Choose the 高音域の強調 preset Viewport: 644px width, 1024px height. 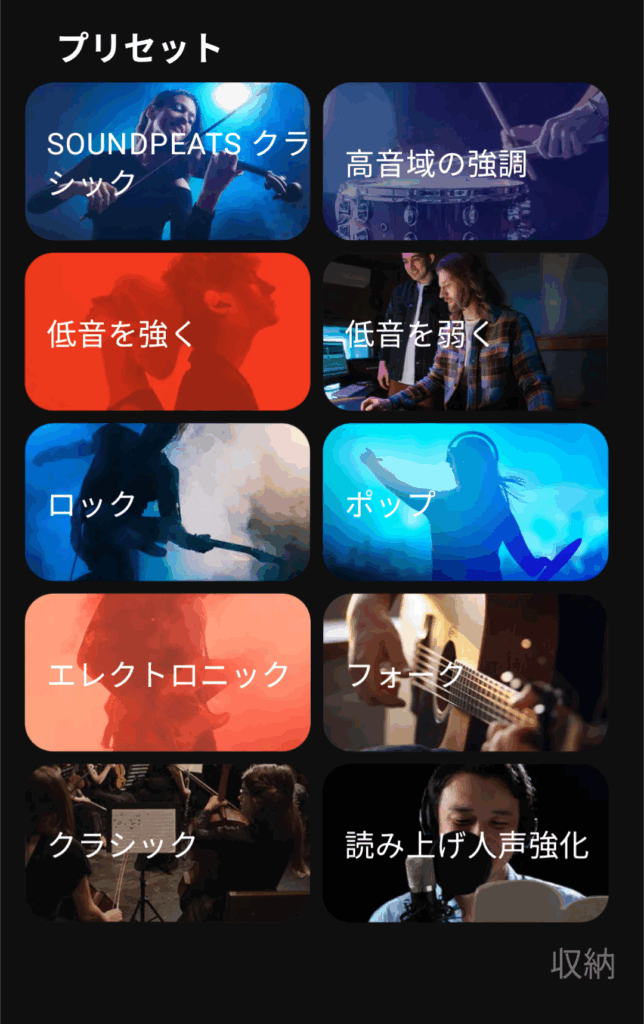tap(465, 161)
